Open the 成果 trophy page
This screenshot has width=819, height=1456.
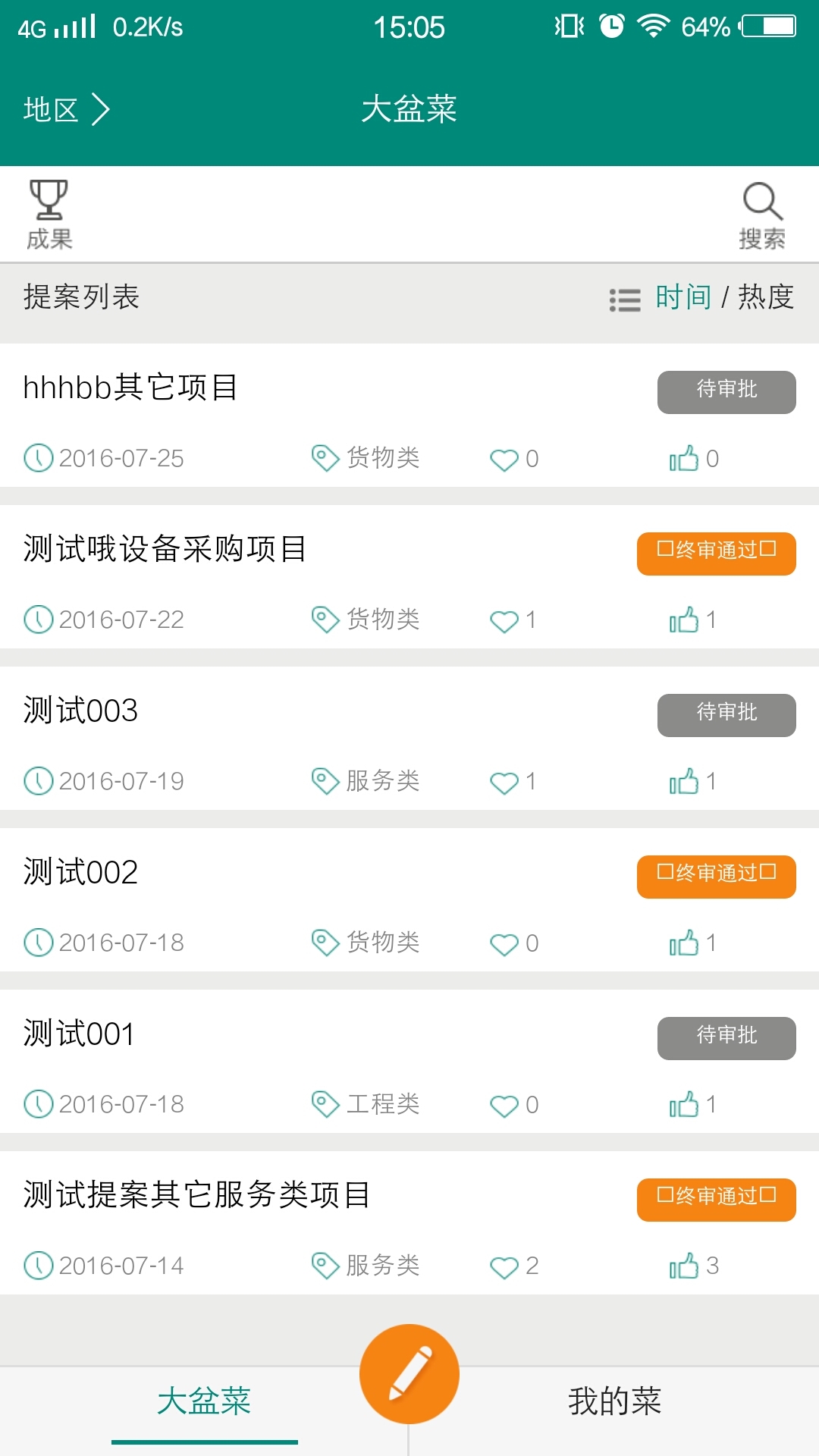49,215
